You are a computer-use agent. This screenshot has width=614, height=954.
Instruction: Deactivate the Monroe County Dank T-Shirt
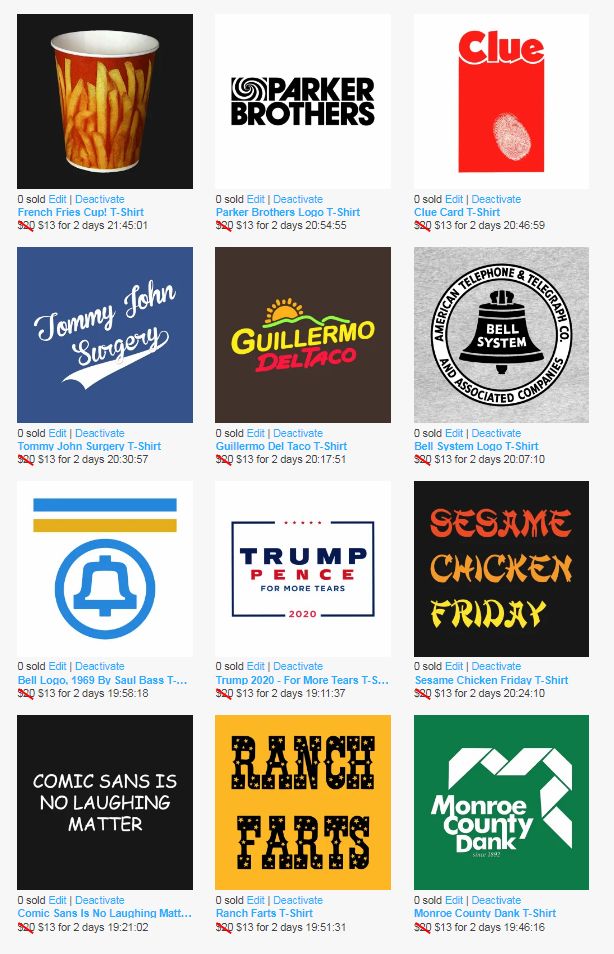497,900
